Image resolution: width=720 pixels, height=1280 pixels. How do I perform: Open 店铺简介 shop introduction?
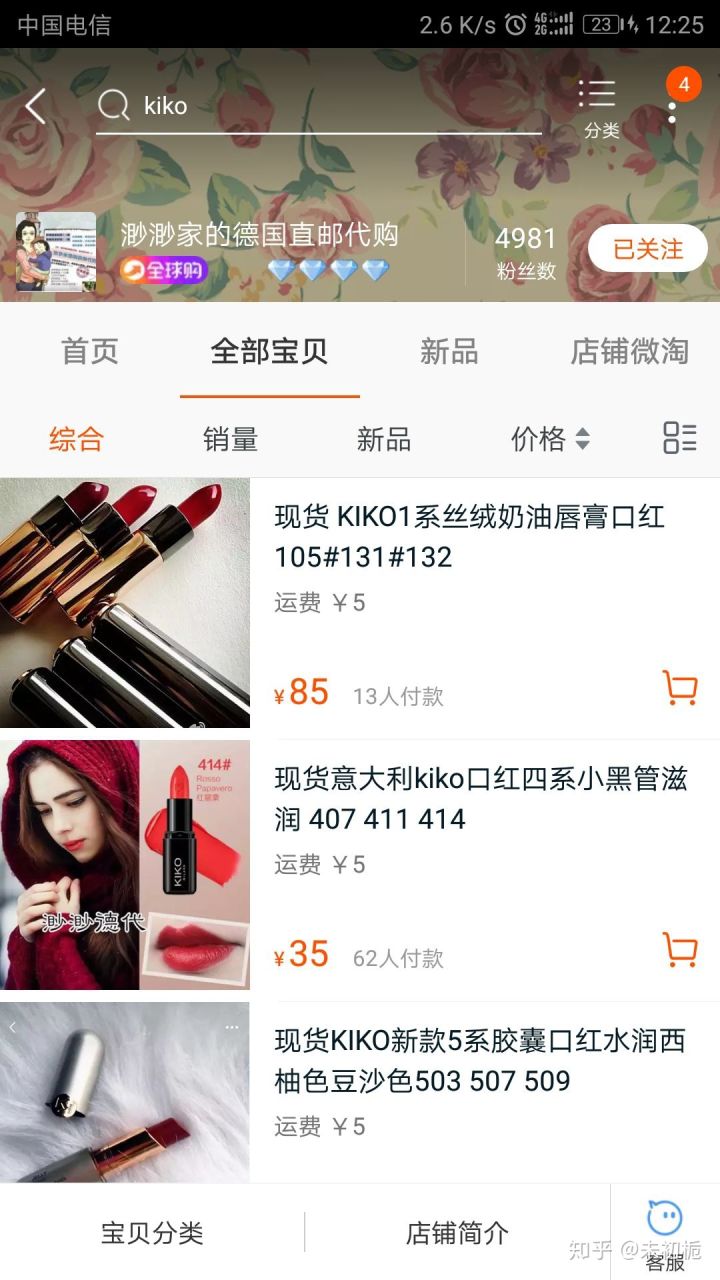(x=457, y=1233)
